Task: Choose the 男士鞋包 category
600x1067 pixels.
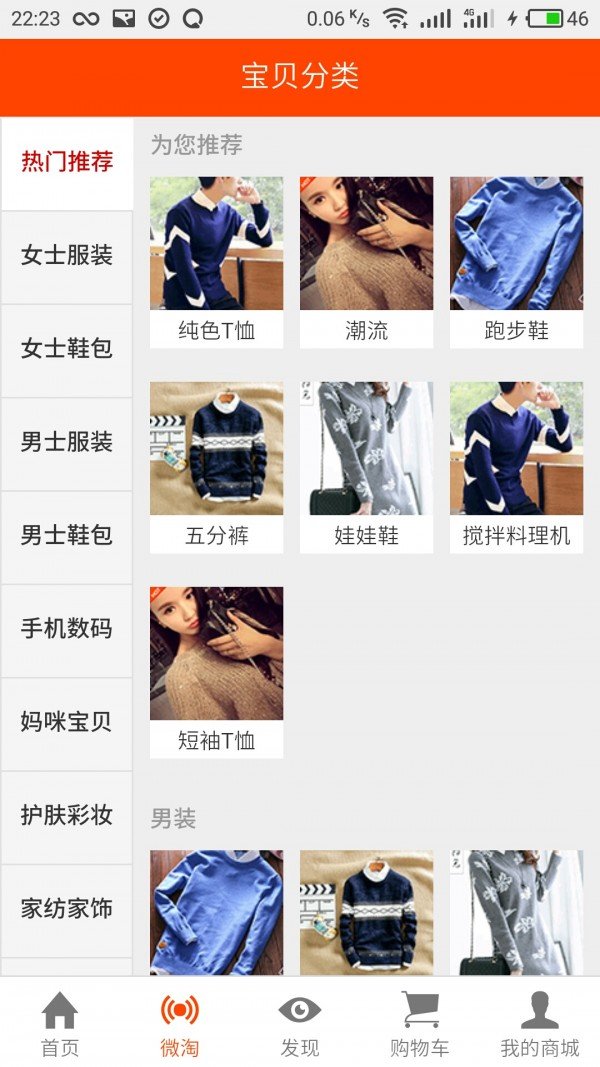Action: pyautogui.click(x=67, y=536)
